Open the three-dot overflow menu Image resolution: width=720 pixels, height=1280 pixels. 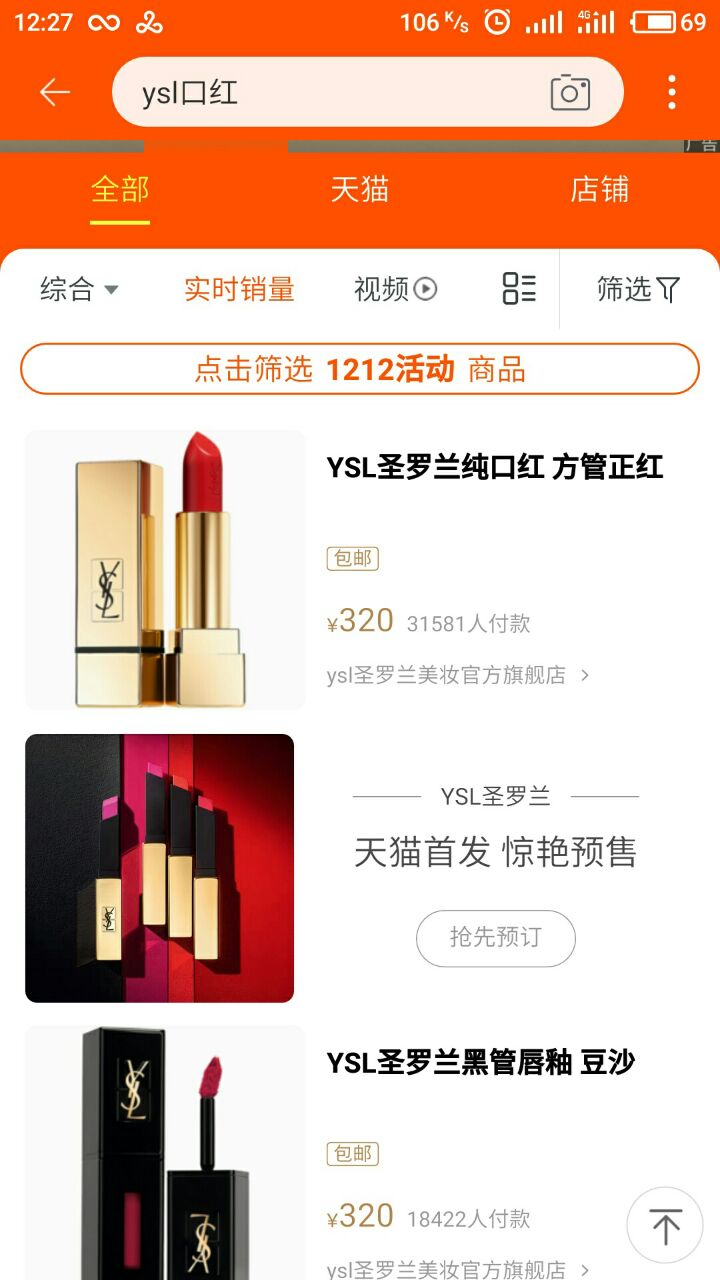coord(672,93)
